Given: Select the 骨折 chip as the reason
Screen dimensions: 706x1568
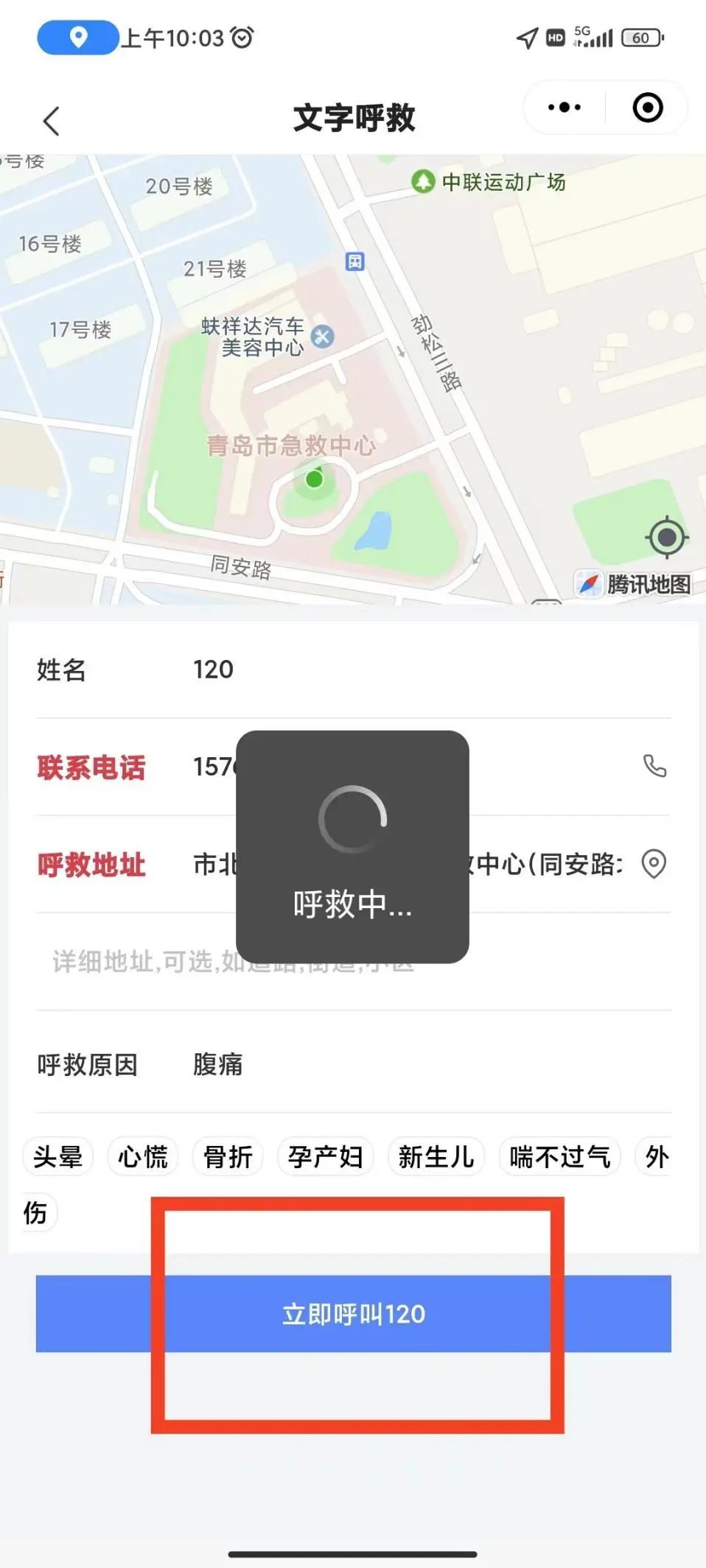Looking at the screenshot, I should 228,1157.
